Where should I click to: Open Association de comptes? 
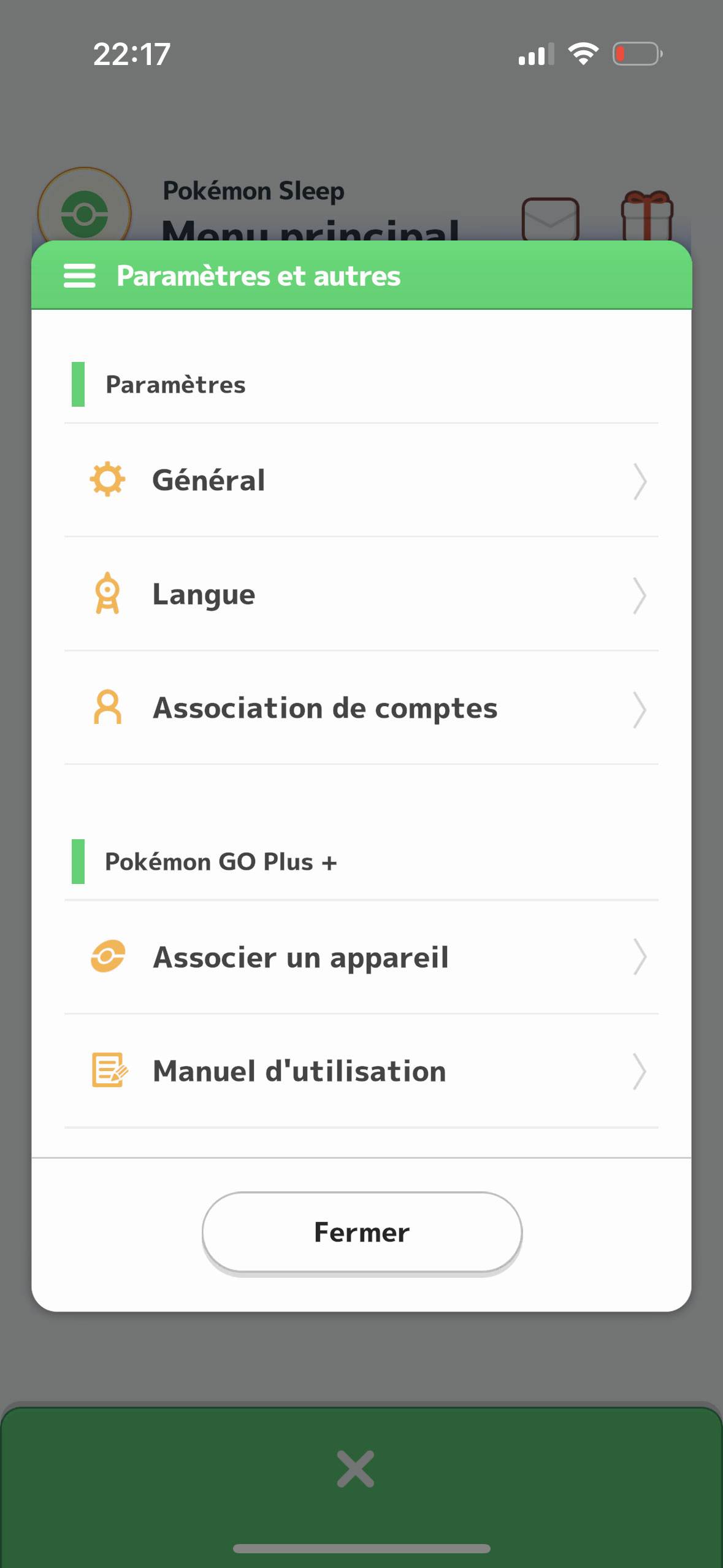(361, 708)
